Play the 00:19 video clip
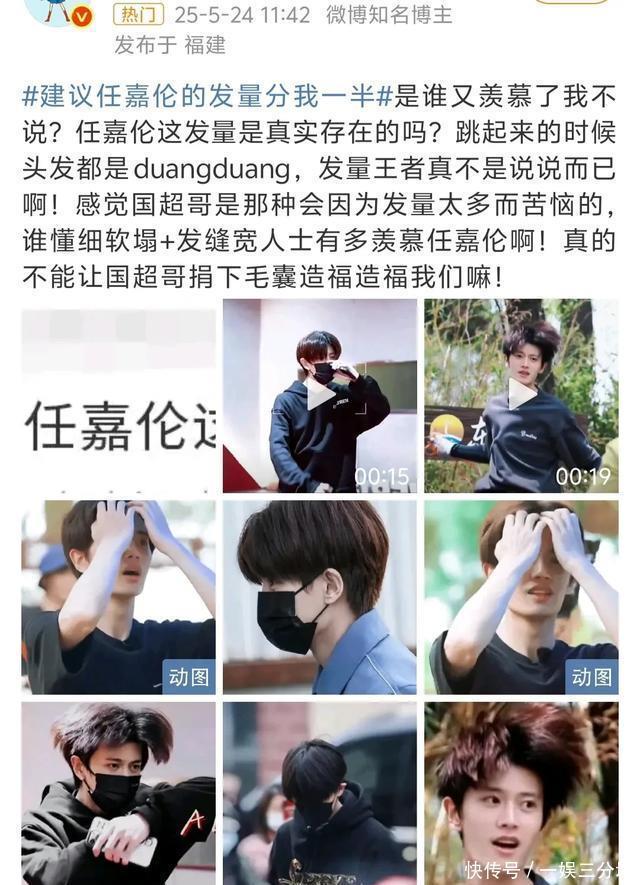This screenshot has width=640, height=885. (x=521, y=396)
